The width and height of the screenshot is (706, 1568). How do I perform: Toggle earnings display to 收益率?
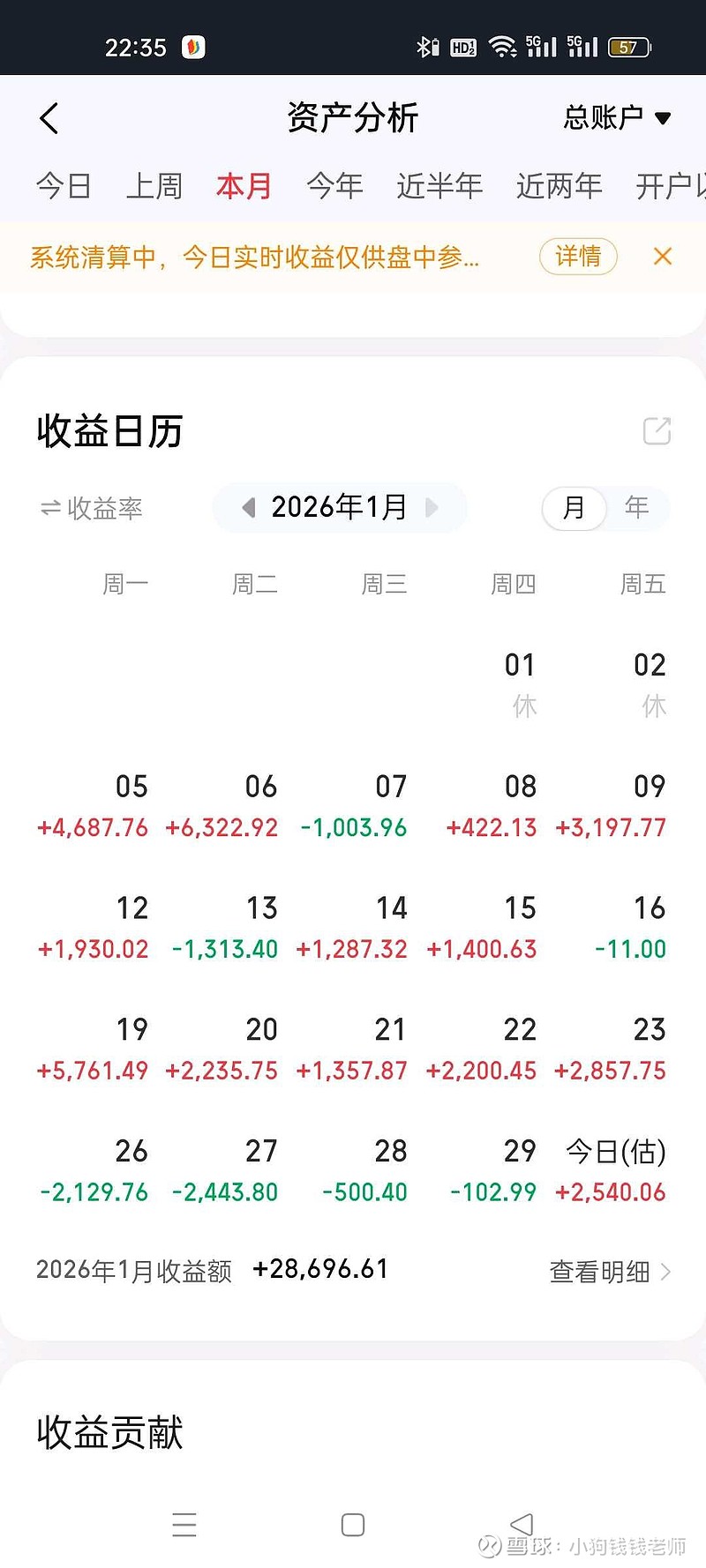pyautogui.click(x=93, y=507)
